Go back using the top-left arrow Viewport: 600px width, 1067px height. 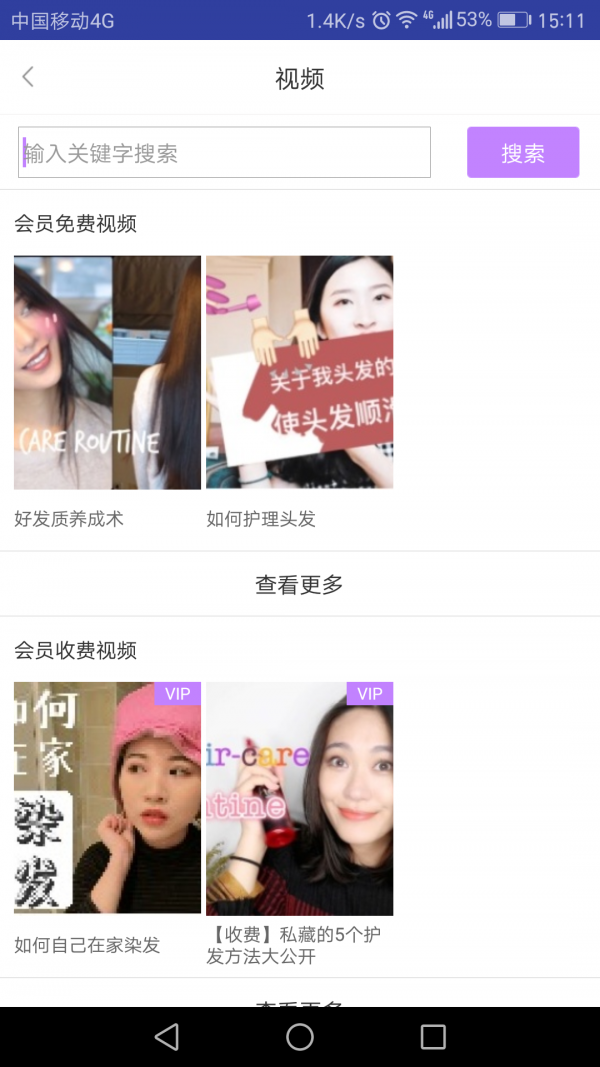28,77
